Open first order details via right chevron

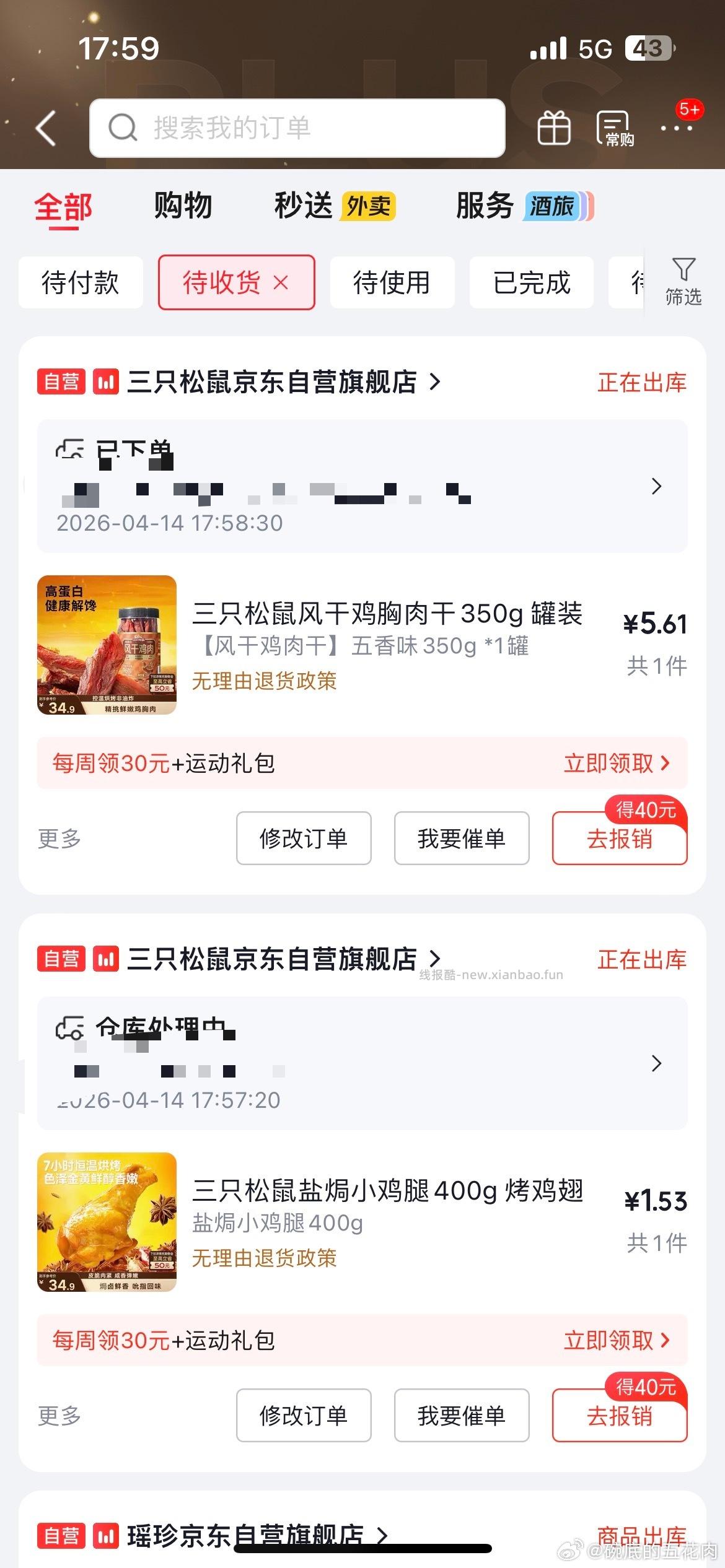click(x=657, y=487)
